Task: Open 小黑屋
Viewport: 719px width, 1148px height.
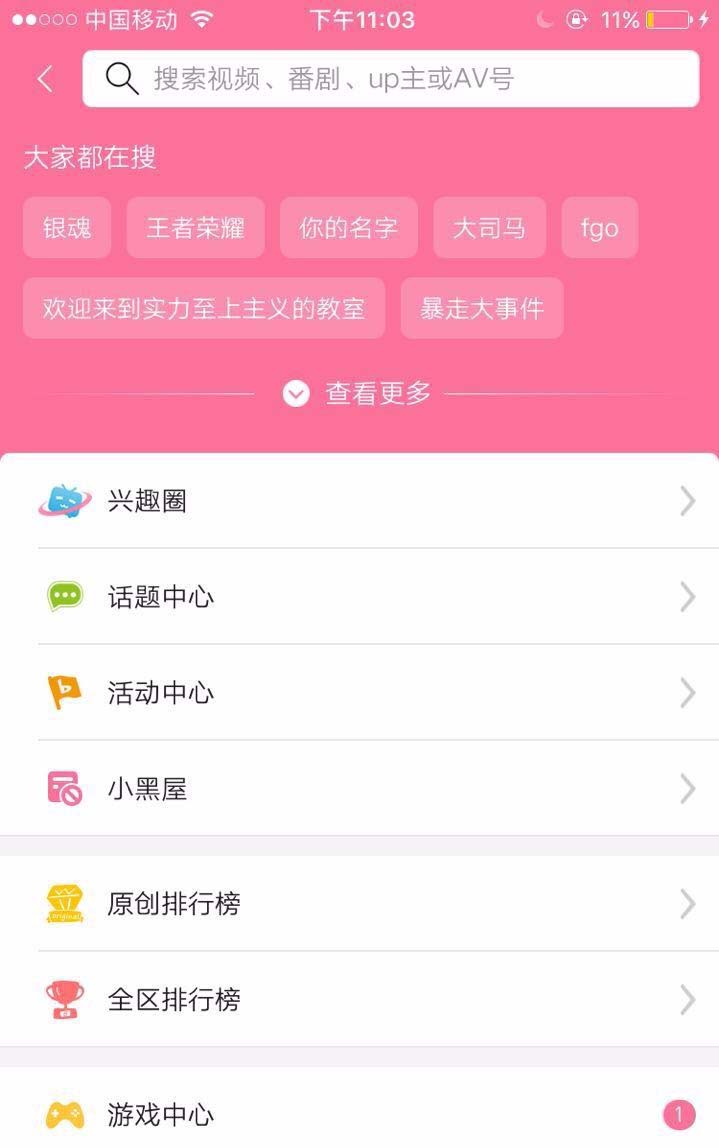Action: 360,789
